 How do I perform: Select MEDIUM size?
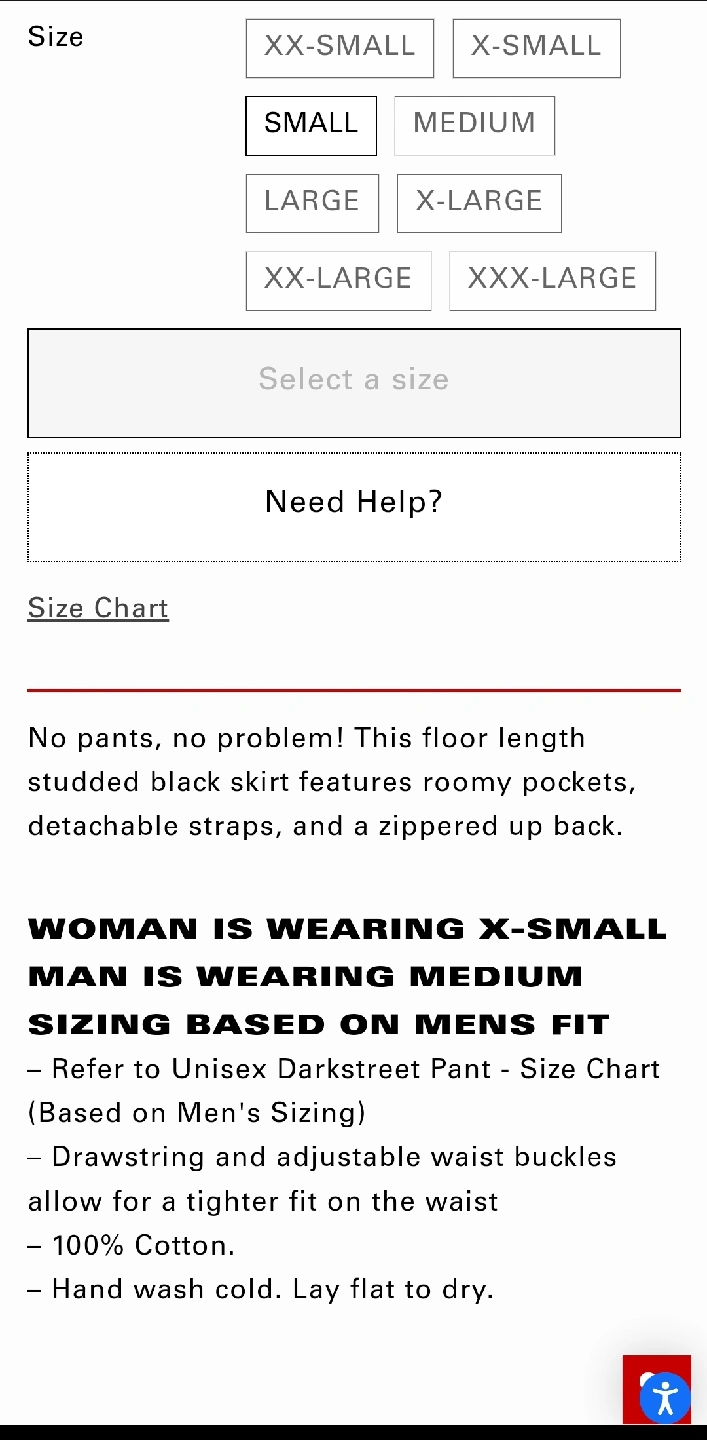[x=475, y=126]
